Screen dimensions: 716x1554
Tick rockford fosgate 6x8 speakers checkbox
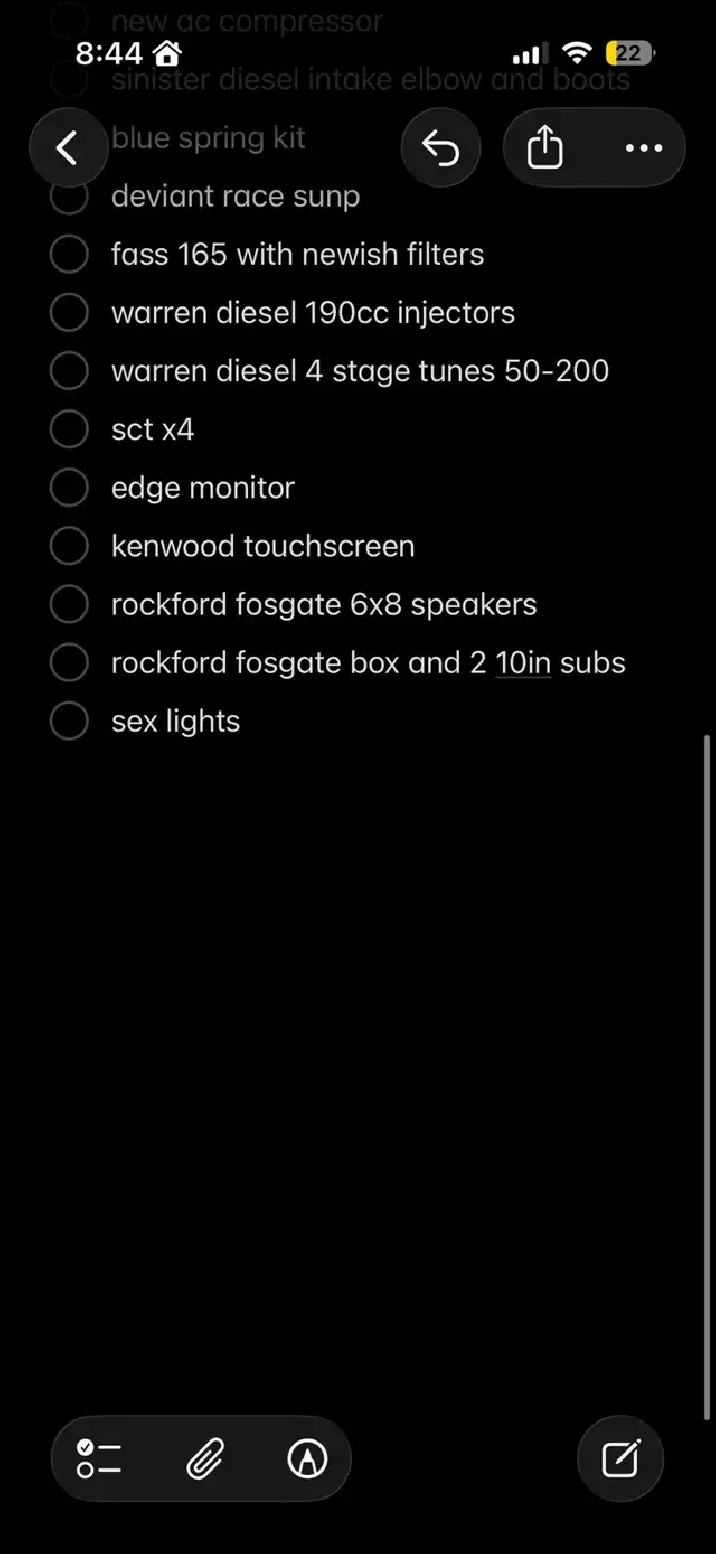[69, 605]
